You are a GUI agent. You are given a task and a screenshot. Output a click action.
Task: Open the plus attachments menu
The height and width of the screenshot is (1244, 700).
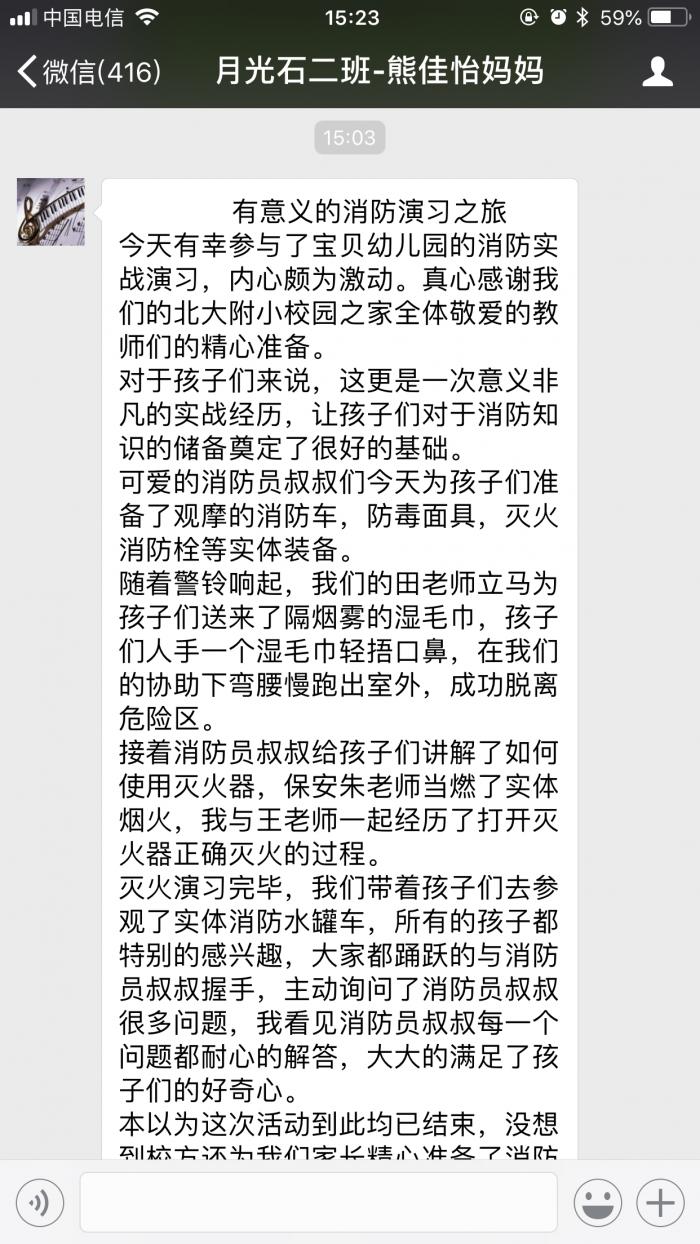[x=660, y=1202]
